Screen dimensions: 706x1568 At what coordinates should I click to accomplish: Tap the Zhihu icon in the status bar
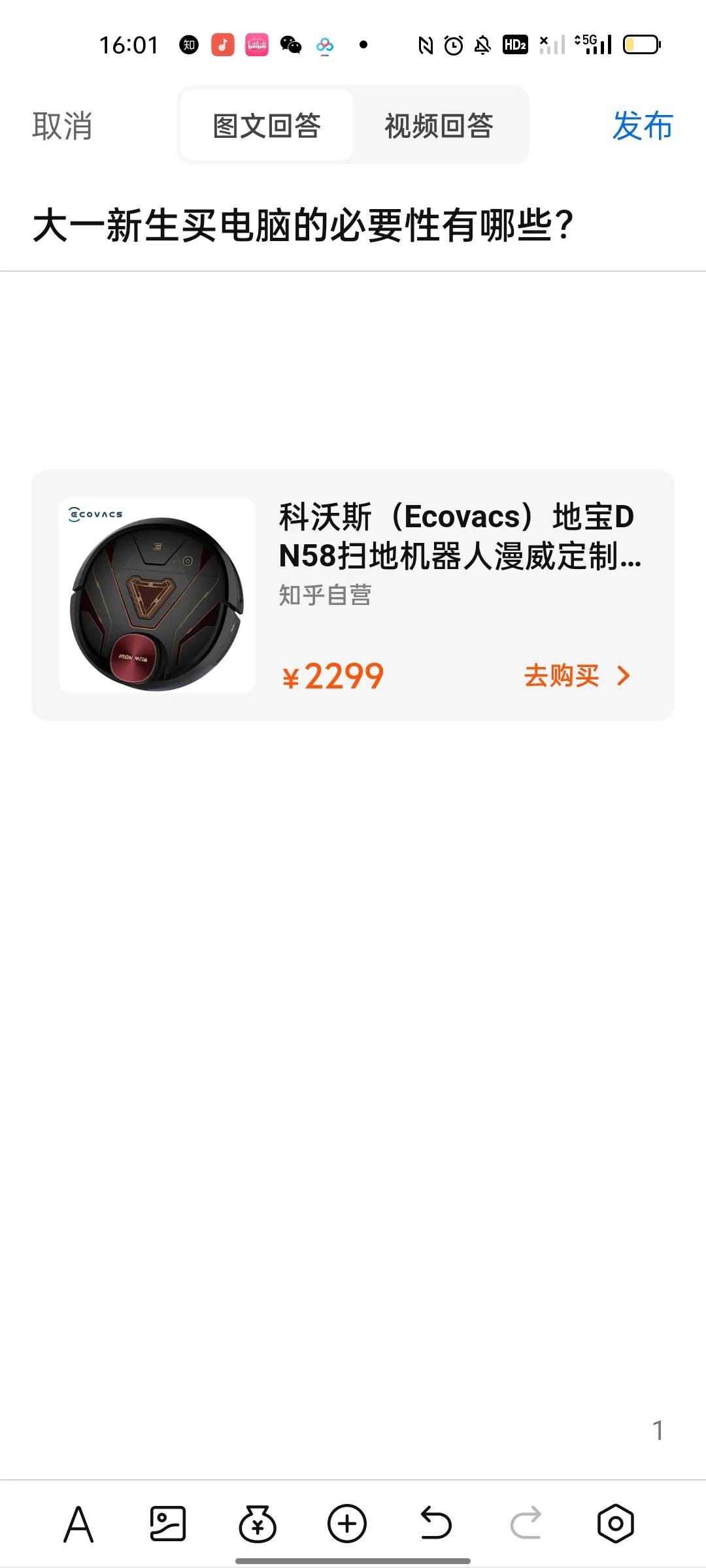(x=188, y=46)
